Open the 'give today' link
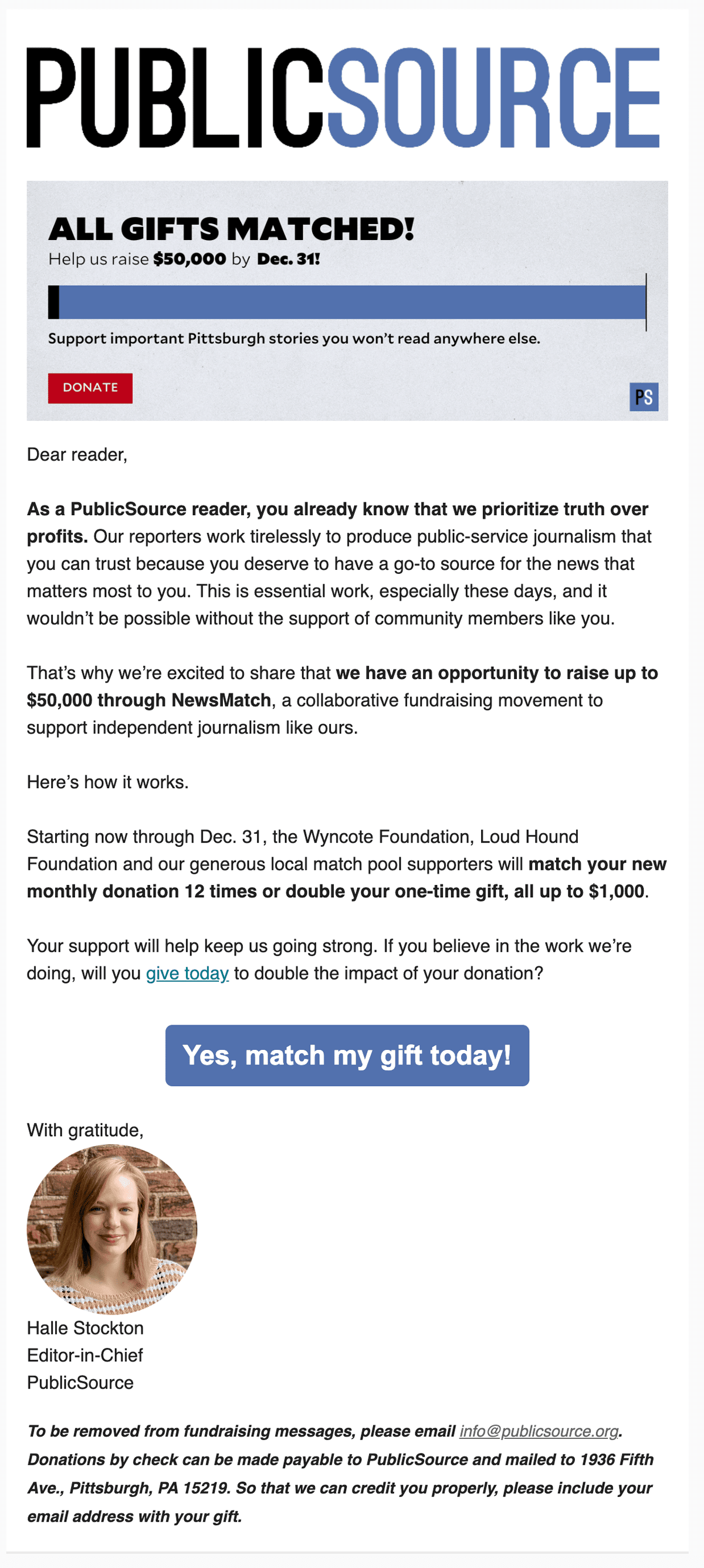Viewport: 704px width, 1568px height. pos(187,973)
